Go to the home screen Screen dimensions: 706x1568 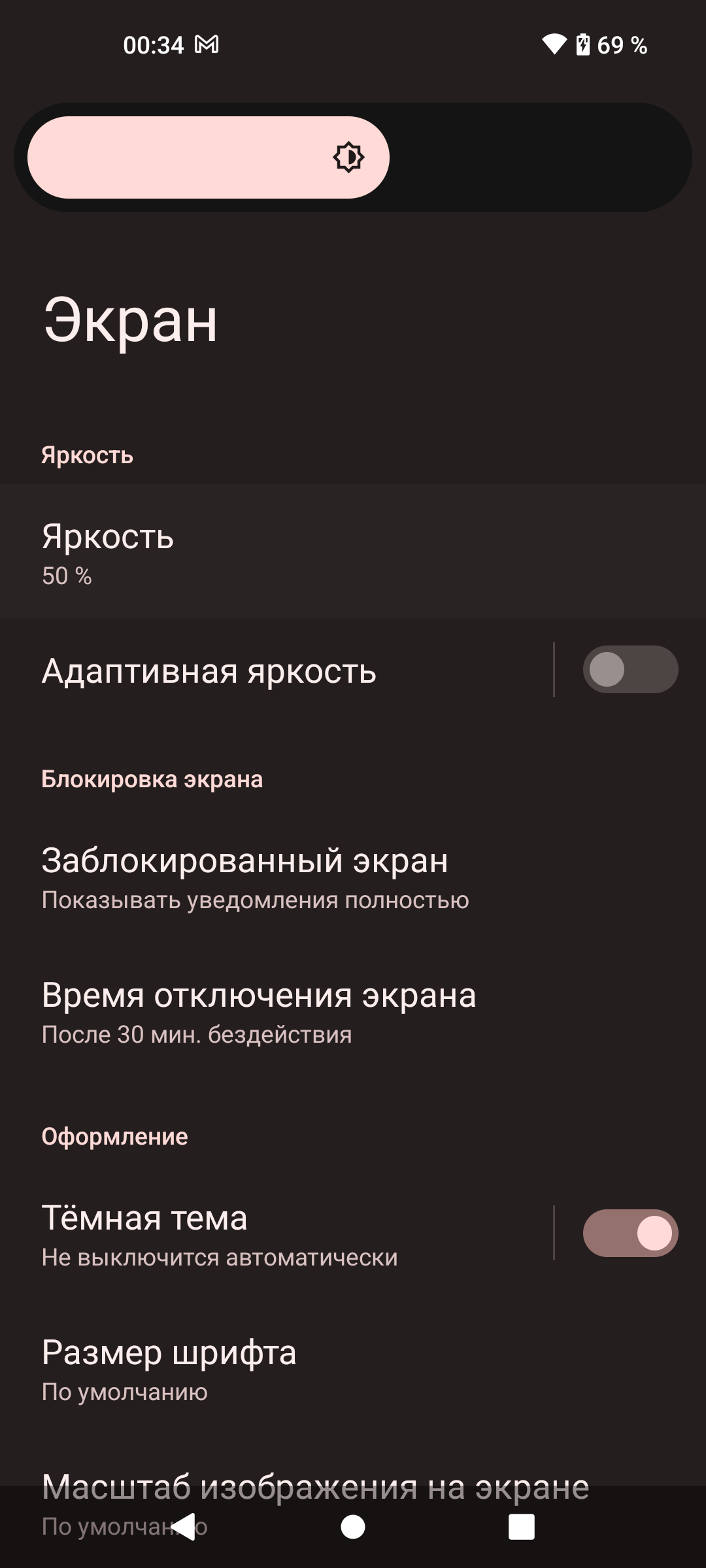353,1527
